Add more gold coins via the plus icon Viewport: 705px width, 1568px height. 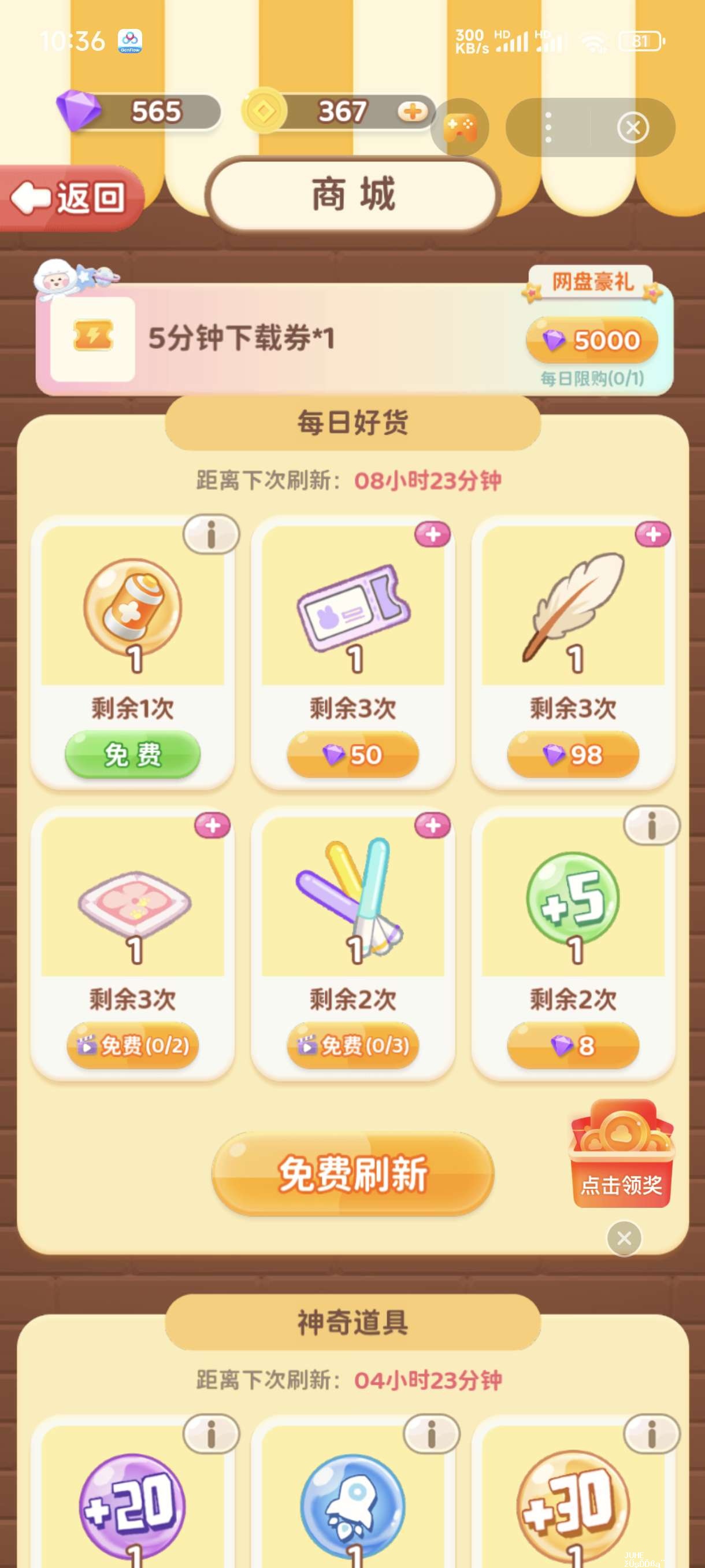point(413,112)
